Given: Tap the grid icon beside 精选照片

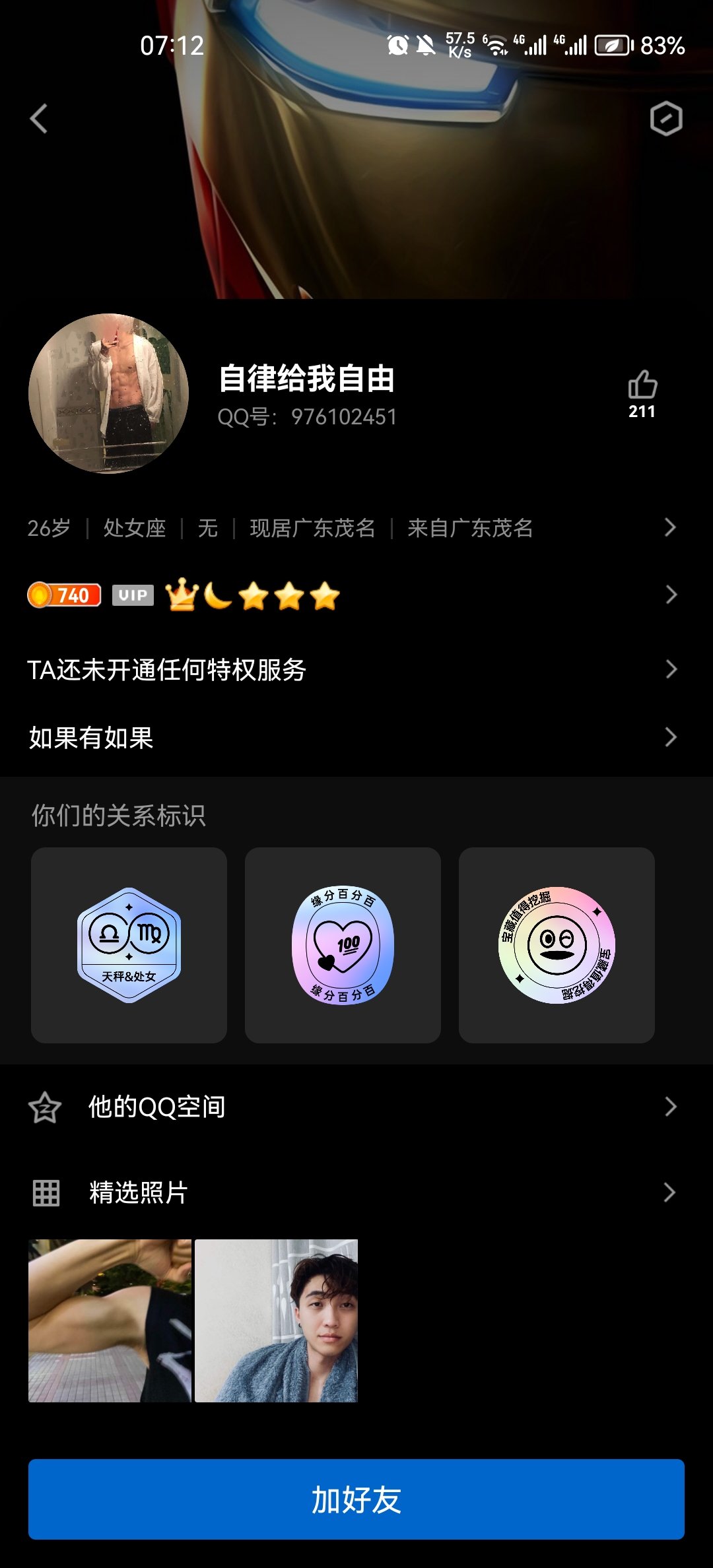Looking at the screenshot, I should [x=44, y=1192].
